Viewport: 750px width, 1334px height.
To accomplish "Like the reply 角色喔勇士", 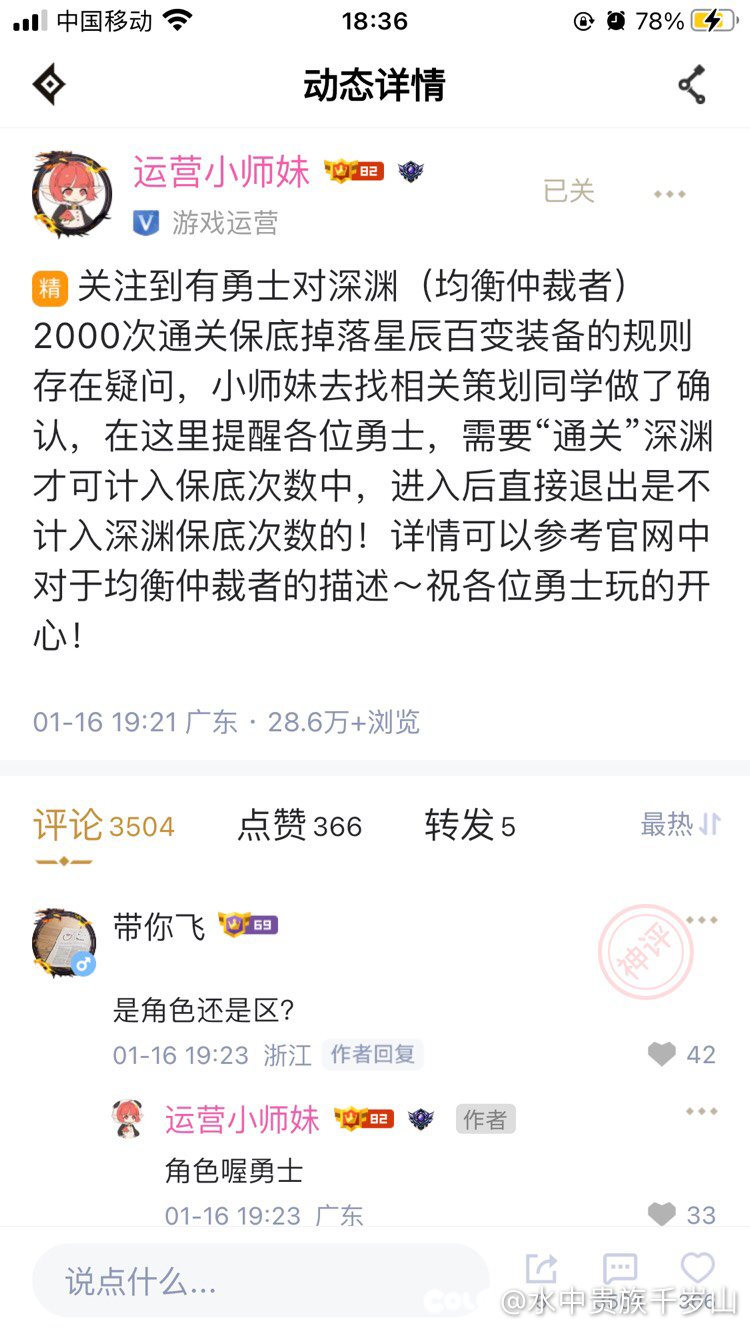I will 681,1215.
